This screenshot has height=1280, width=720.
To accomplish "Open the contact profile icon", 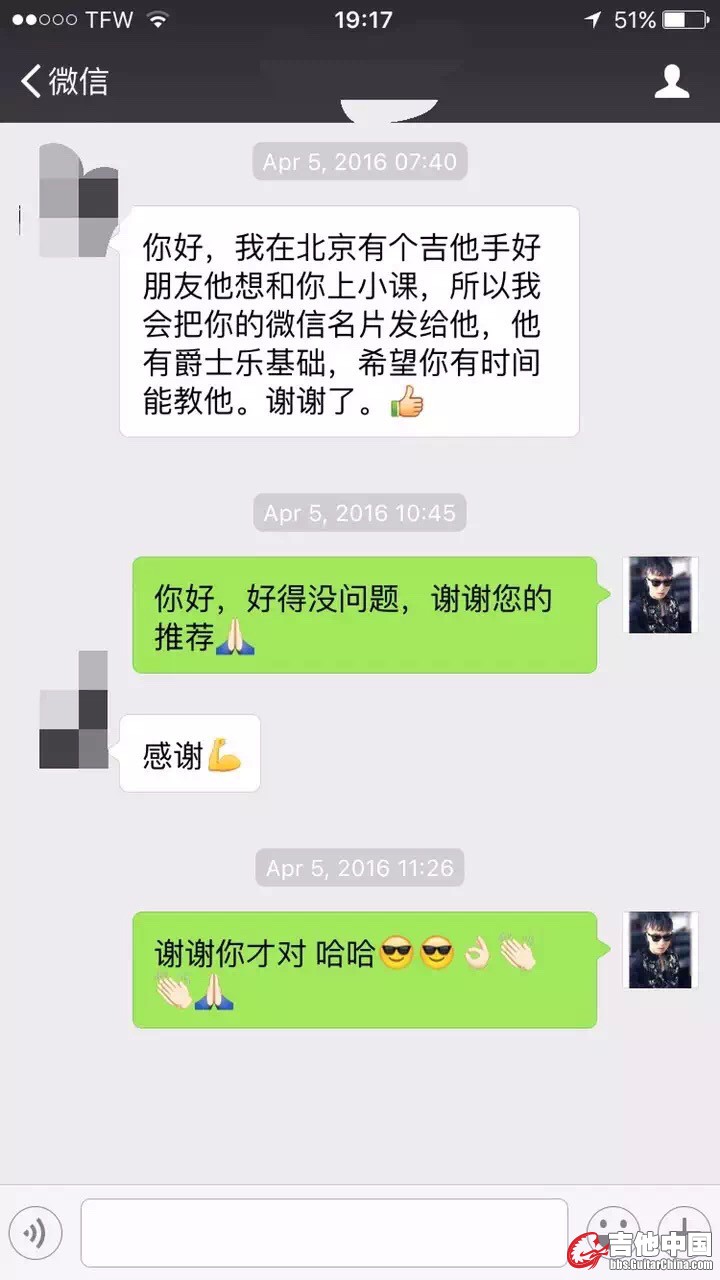I will (672, 81).
